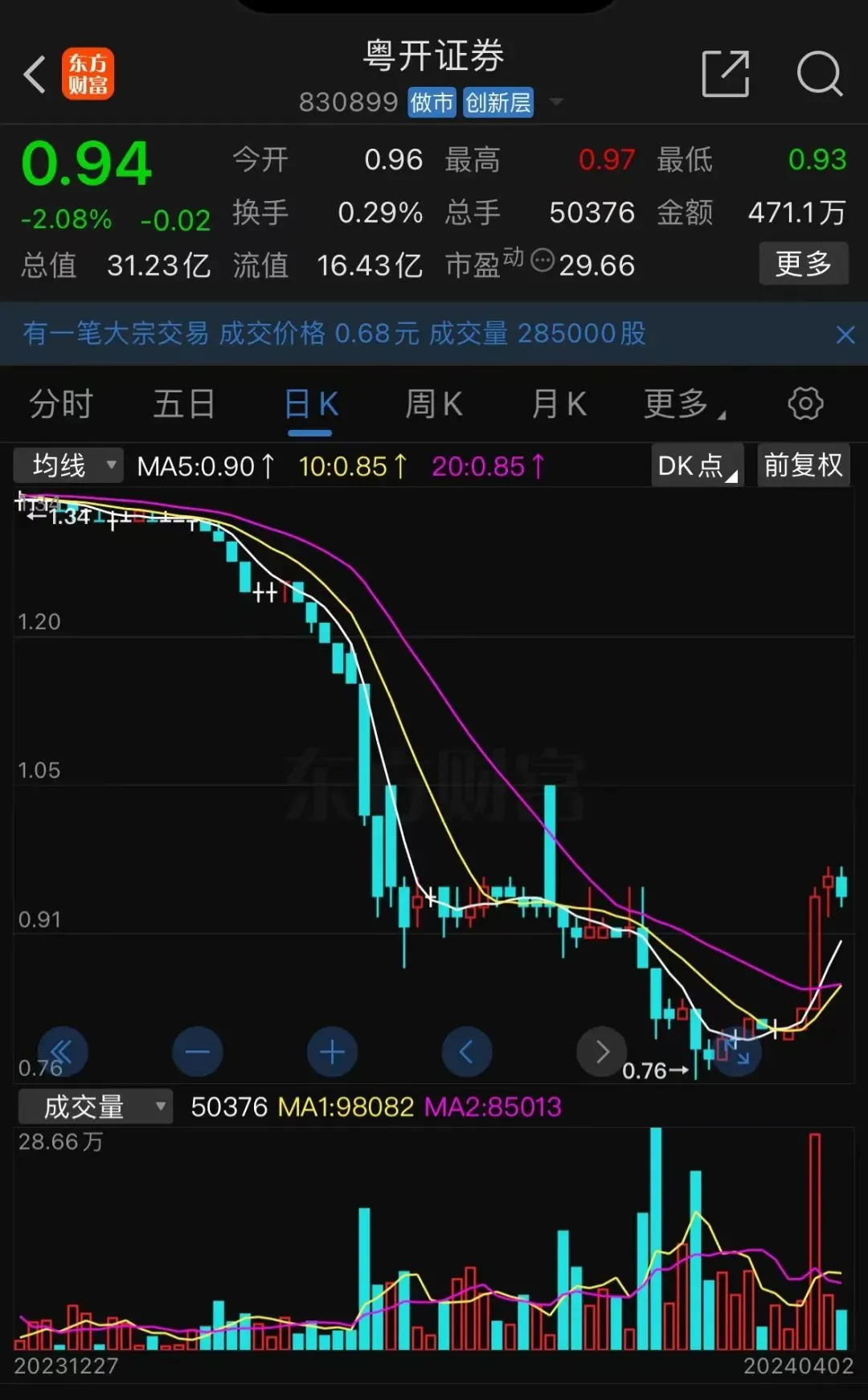Go back with the top-left arrow
This screenshot has width=868, height=1400.
[35, 75]
